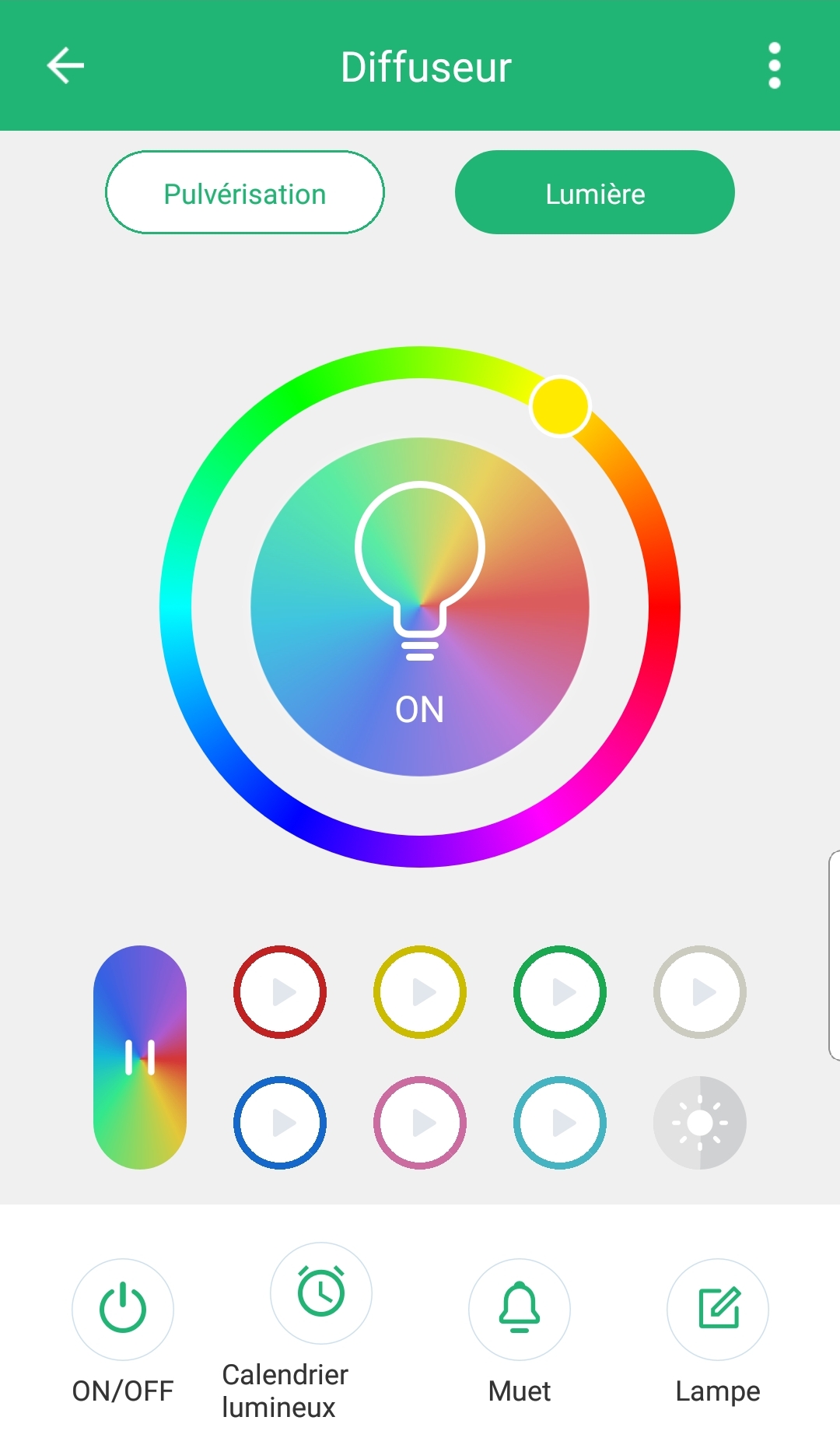Toggle the central light bulb ON button

tap(420, 607)
